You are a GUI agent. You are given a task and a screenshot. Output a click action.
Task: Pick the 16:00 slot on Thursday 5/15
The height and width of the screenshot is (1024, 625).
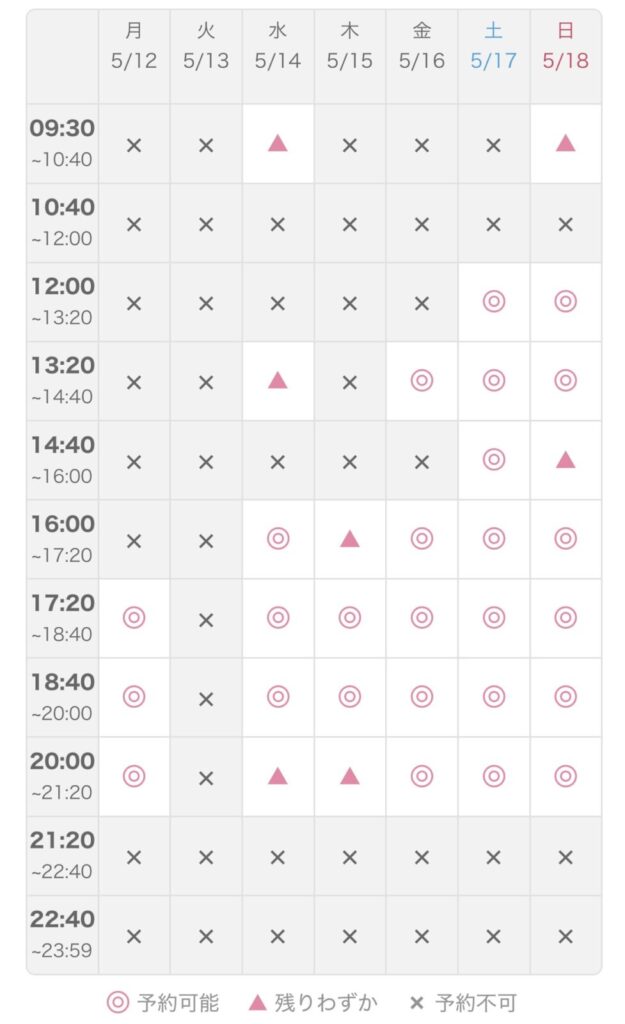point(349,539)
